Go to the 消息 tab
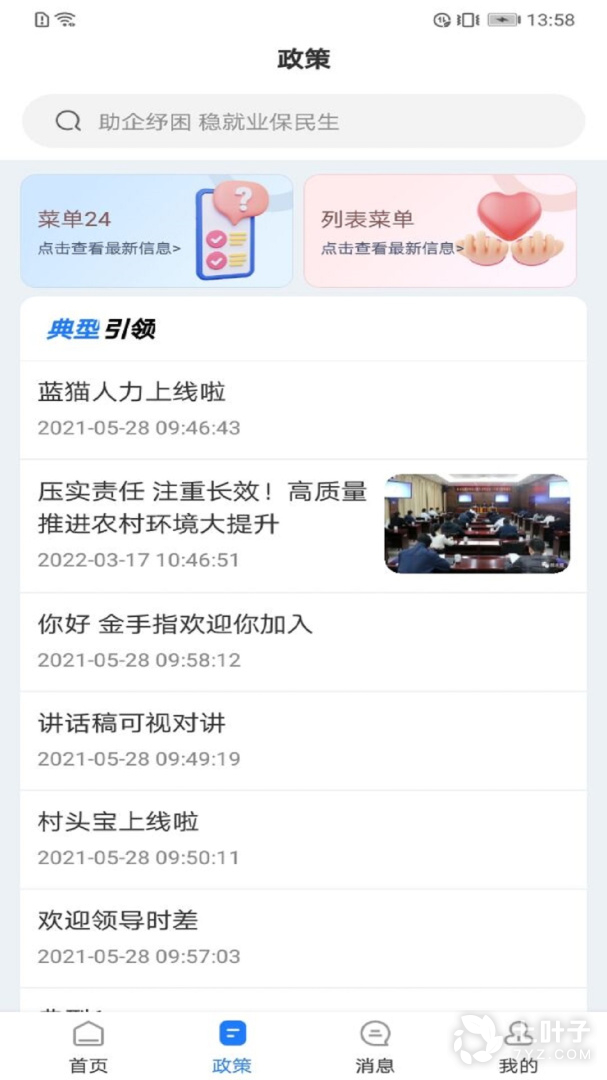This screenshot has width=607, height=1080. (x=375, y=1046)
